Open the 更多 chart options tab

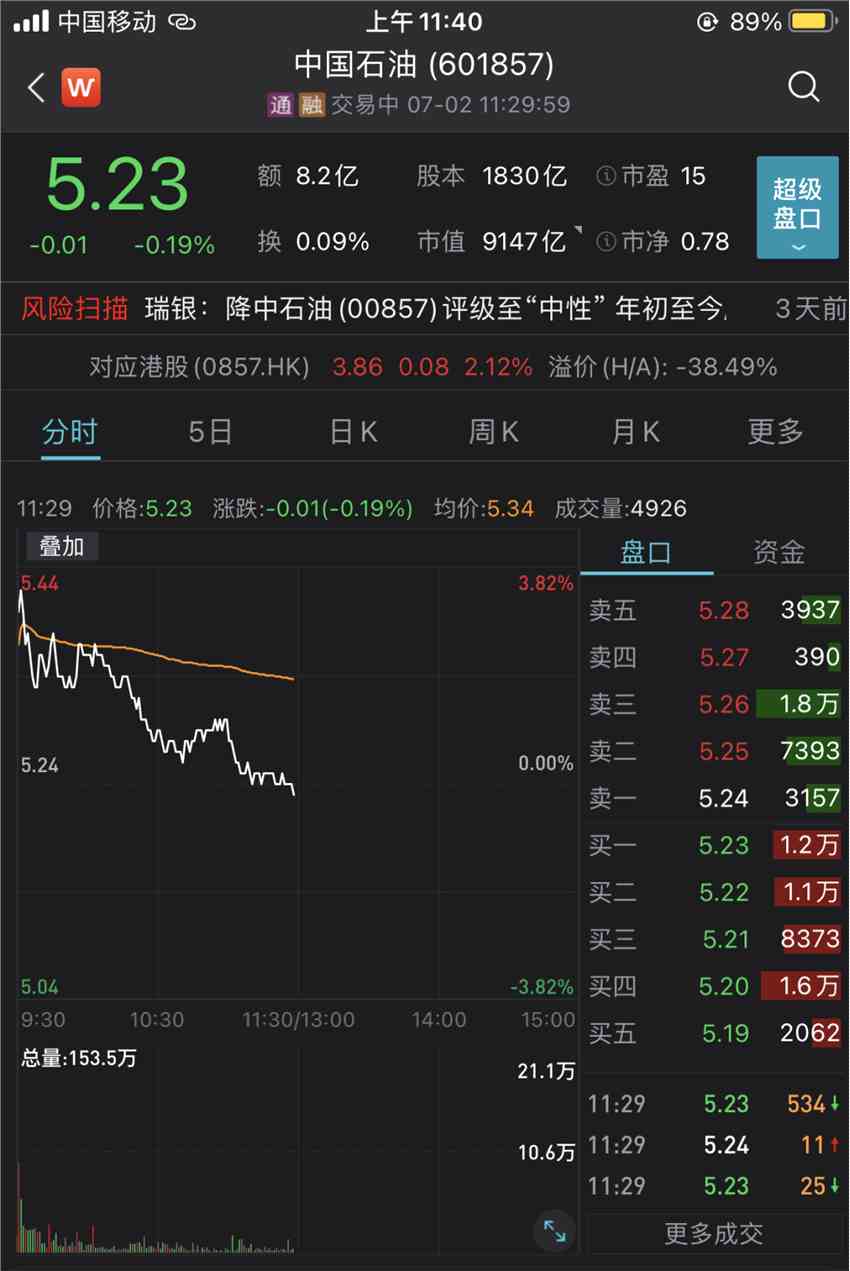tap(775, 432)
